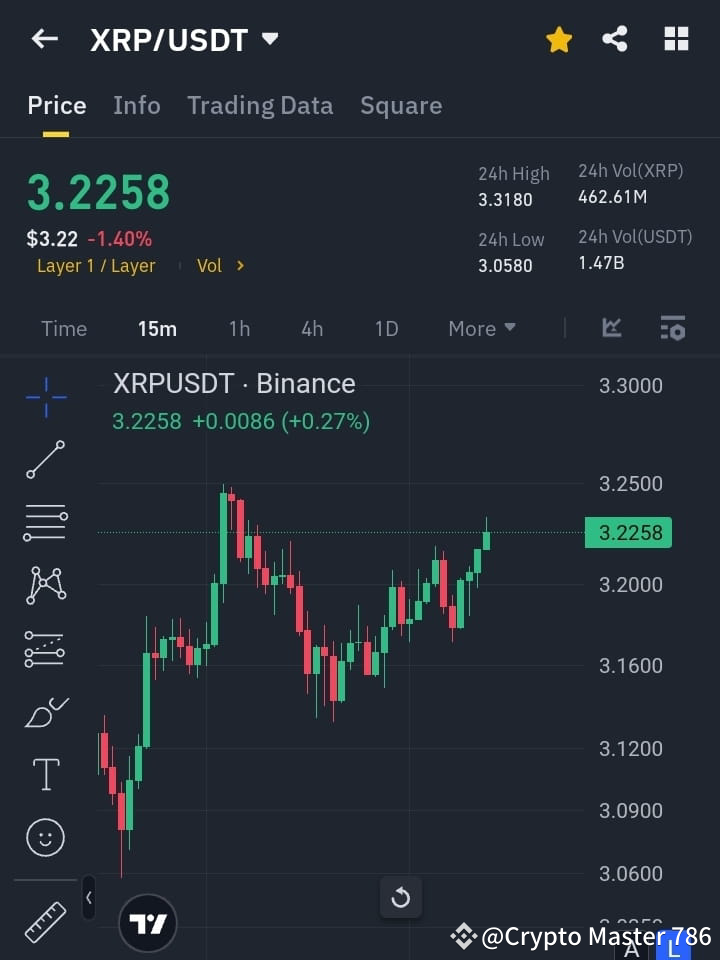Open the More intervals dropdown
720x960 pixels.
pos(481,328)
